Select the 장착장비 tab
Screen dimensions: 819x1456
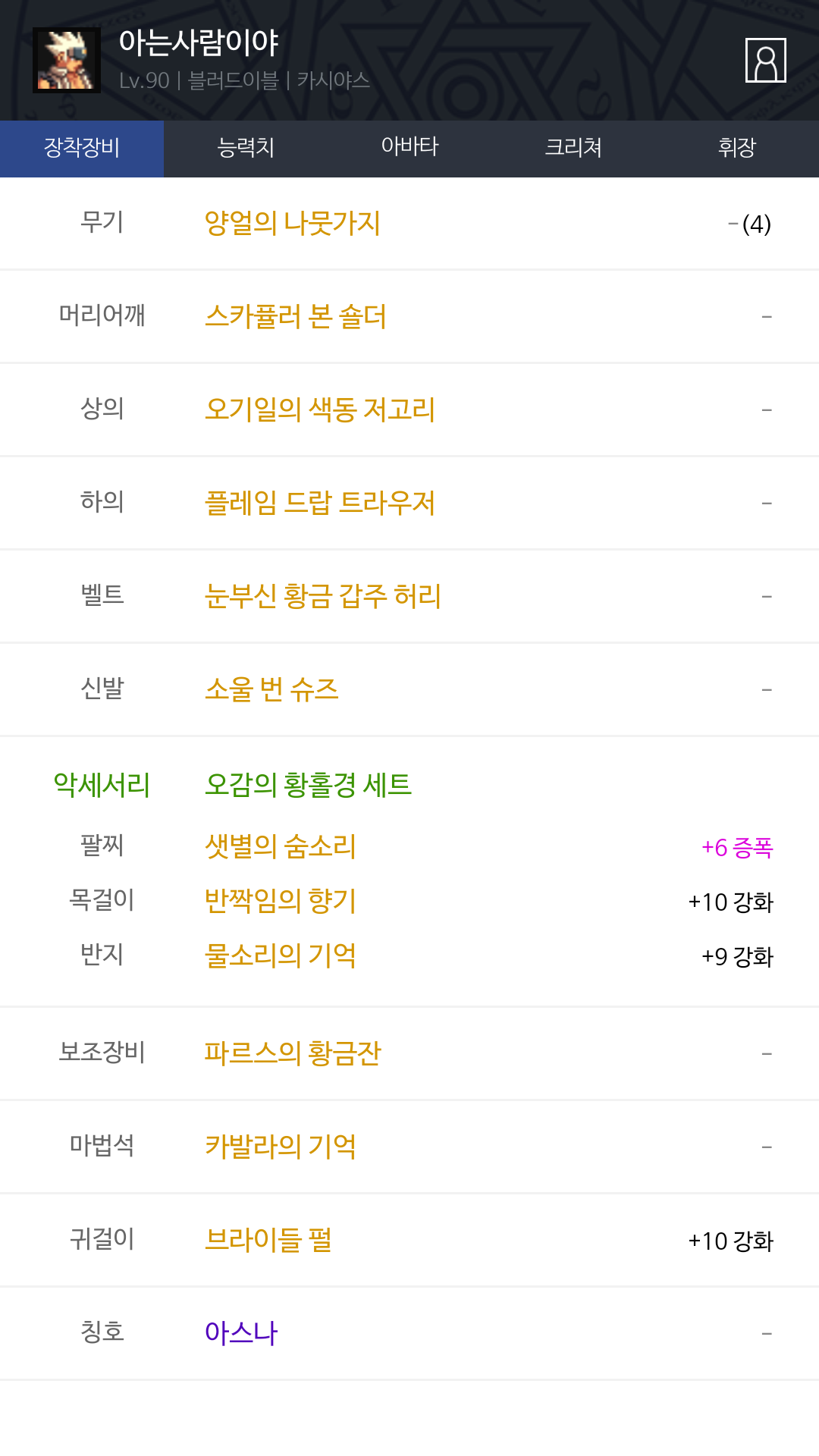[x=82, y=149]
